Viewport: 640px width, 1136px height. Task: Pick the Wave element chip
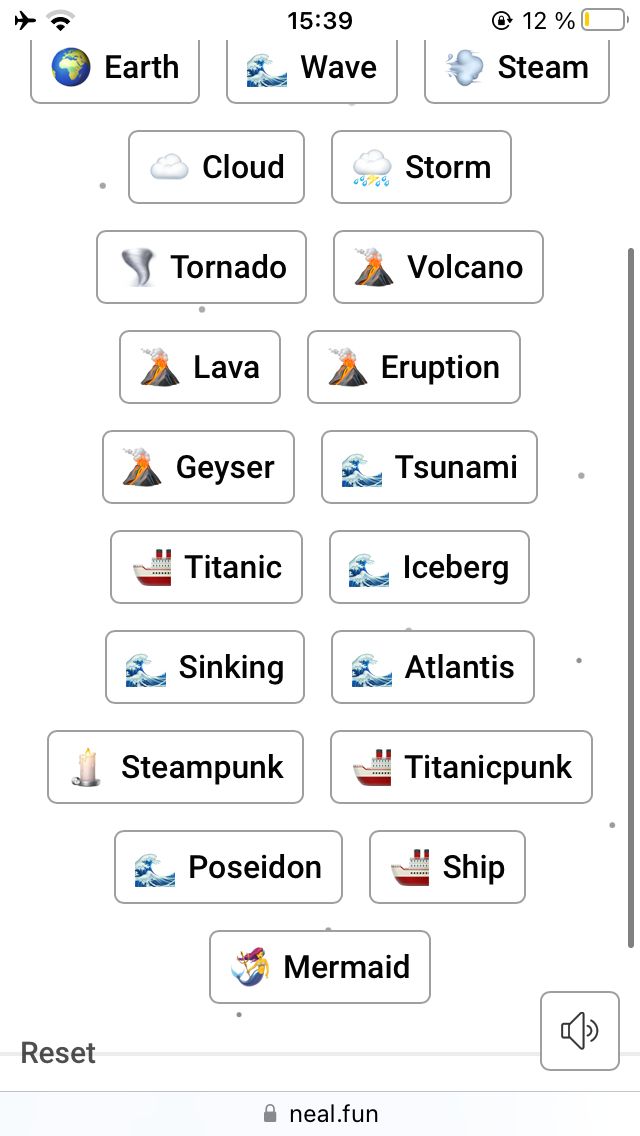point(312,69)
